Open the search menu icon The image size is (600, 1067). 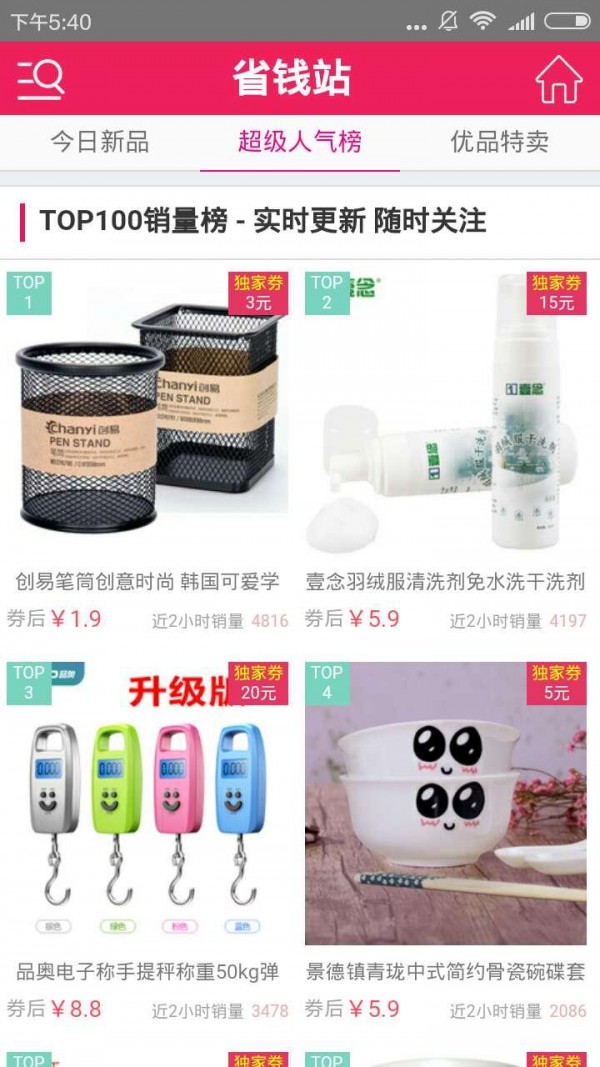pos(41,79)
